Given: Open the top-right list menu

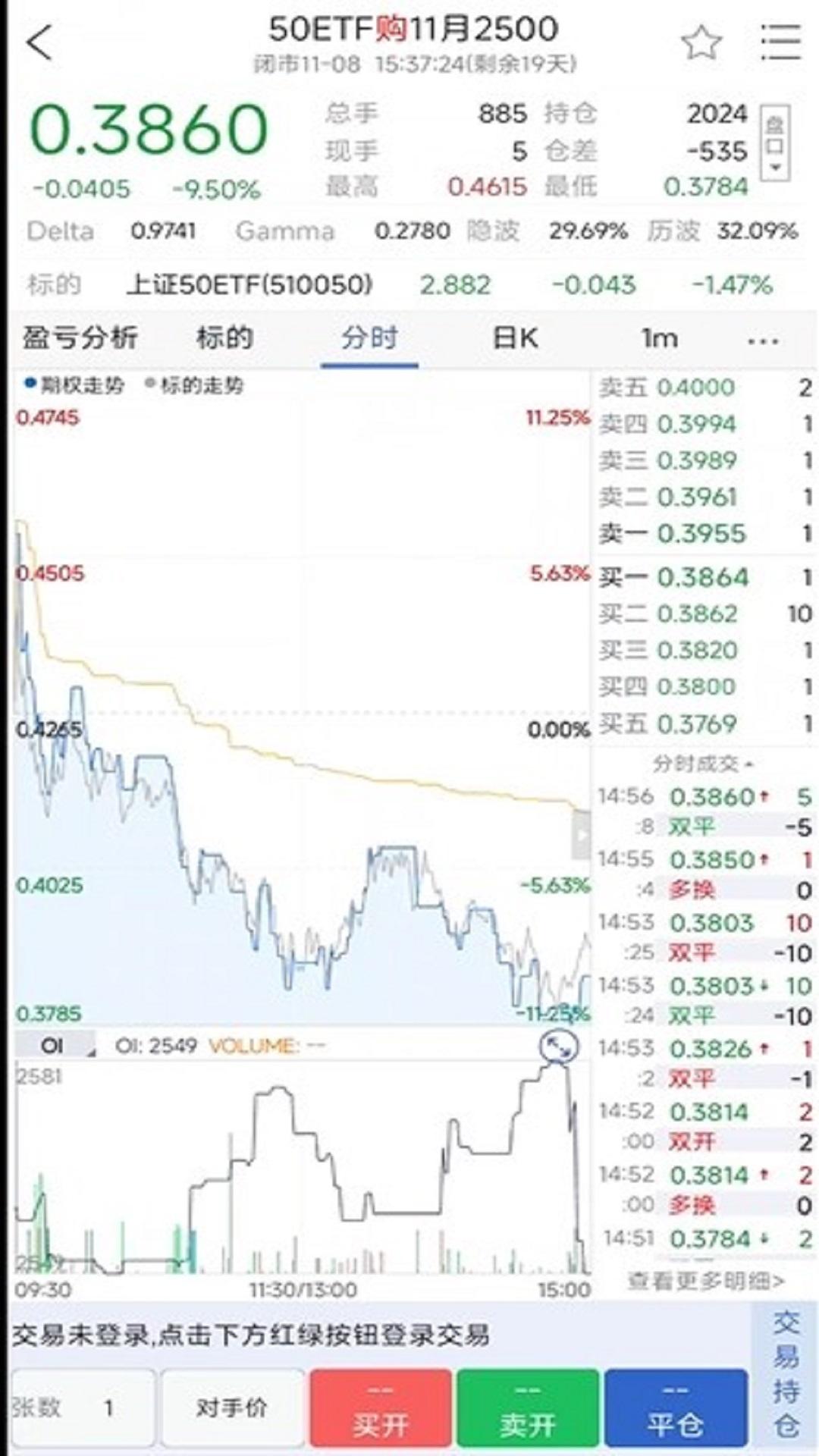Looking at the screenshot, I should (780, 42).
